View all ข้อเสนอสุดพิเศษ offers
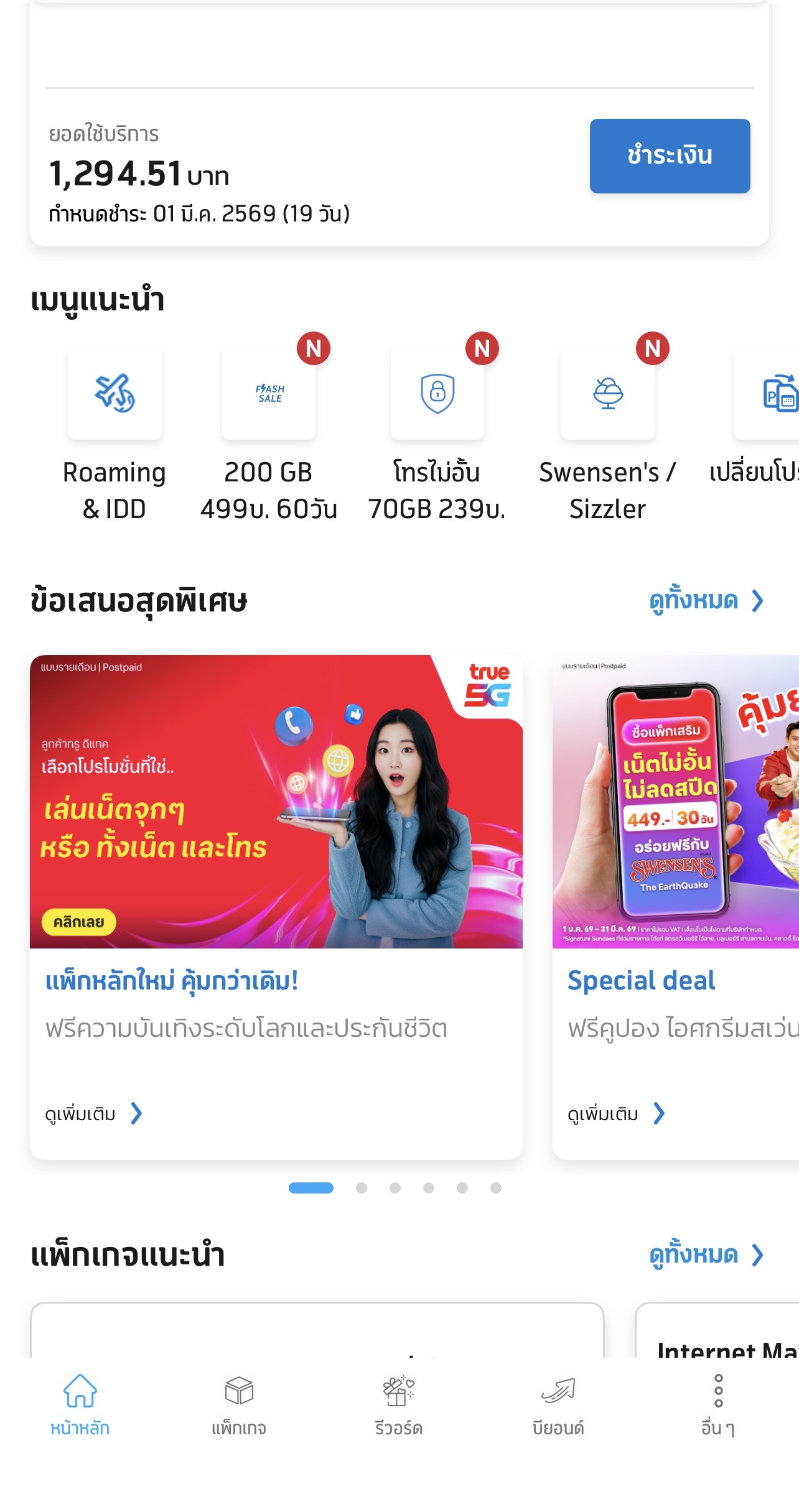 (706, 601)
